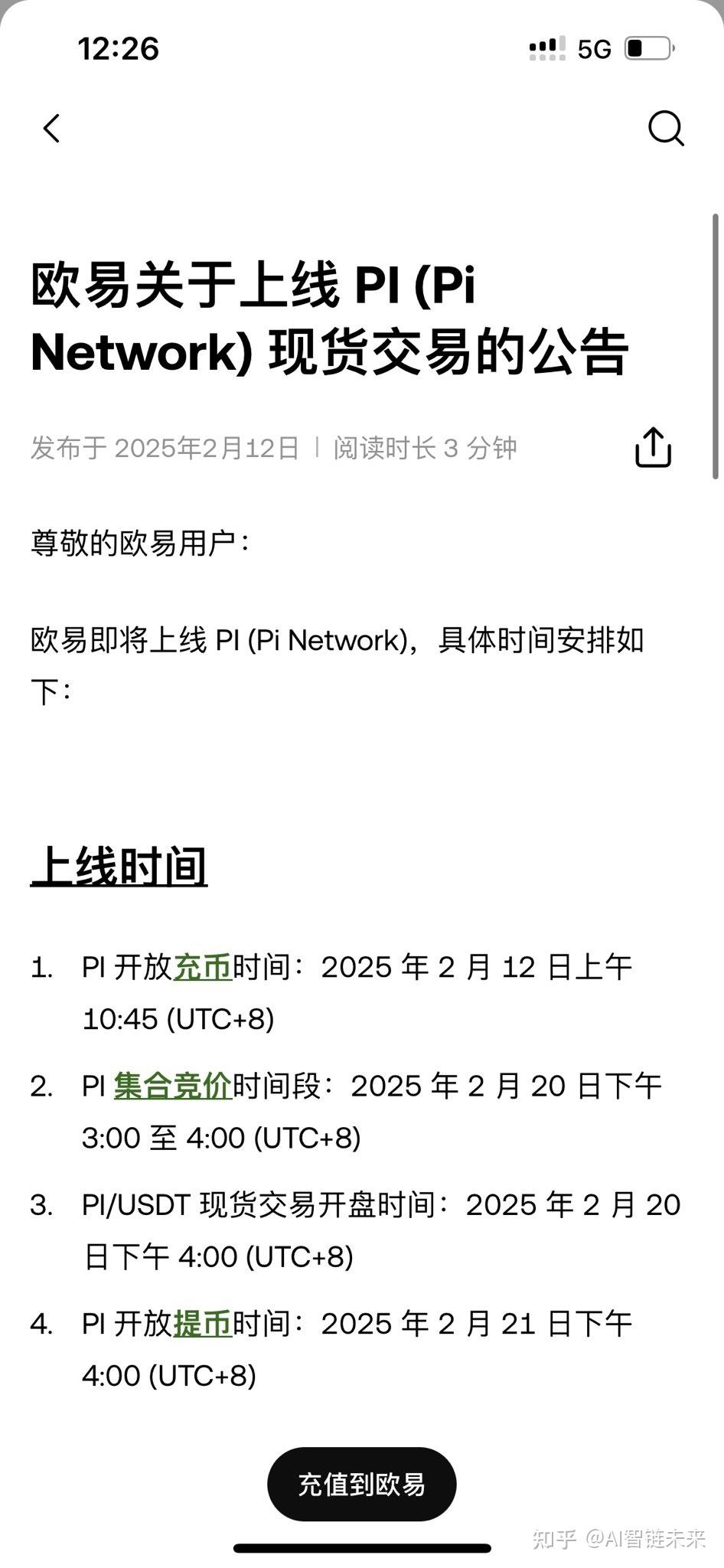Tap the search icon in the top bar

(x=665, y=128)
